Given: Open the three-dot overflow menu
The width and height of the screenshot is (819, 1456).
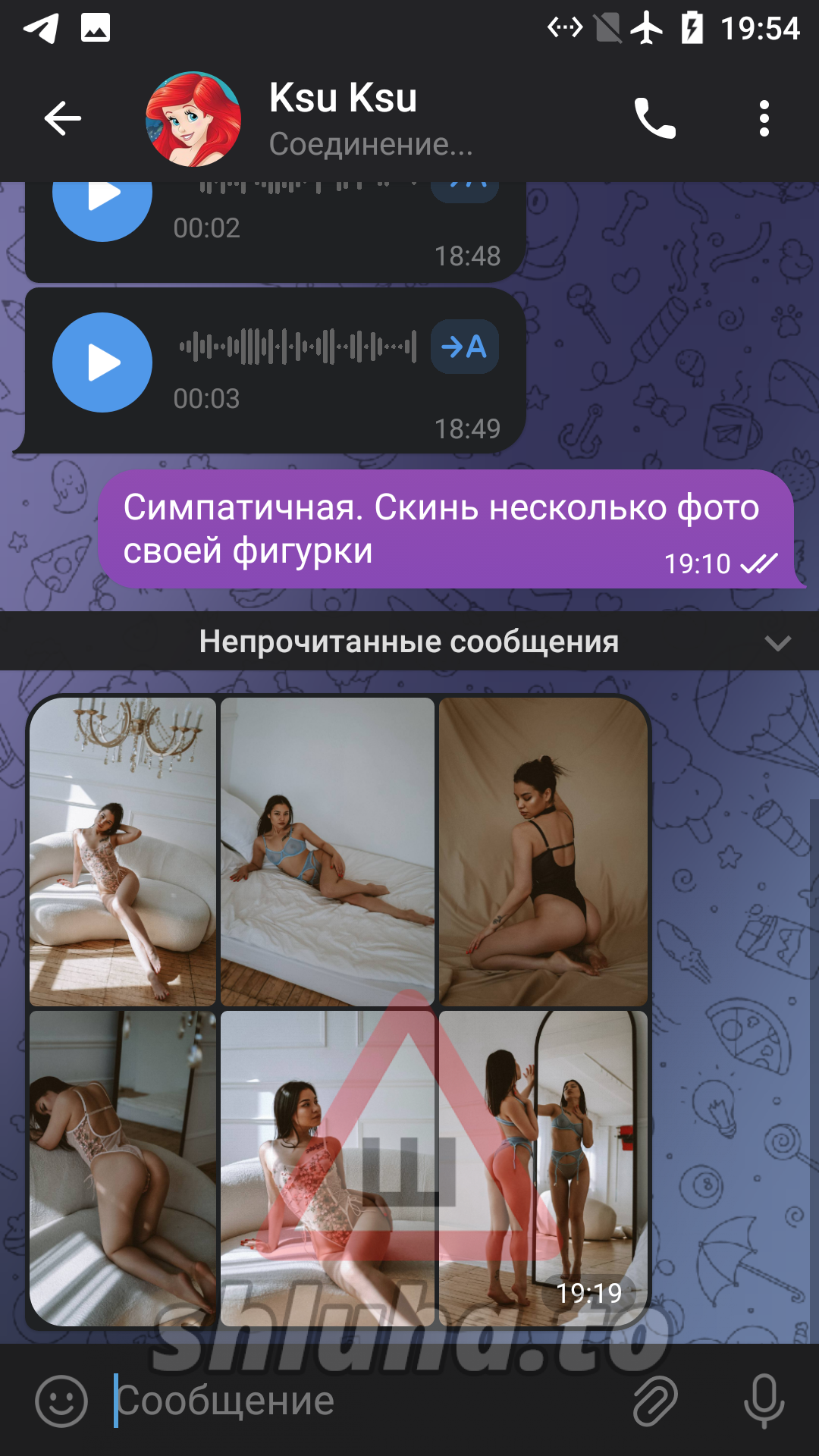Looking at the screenshot, I should 764,118.
